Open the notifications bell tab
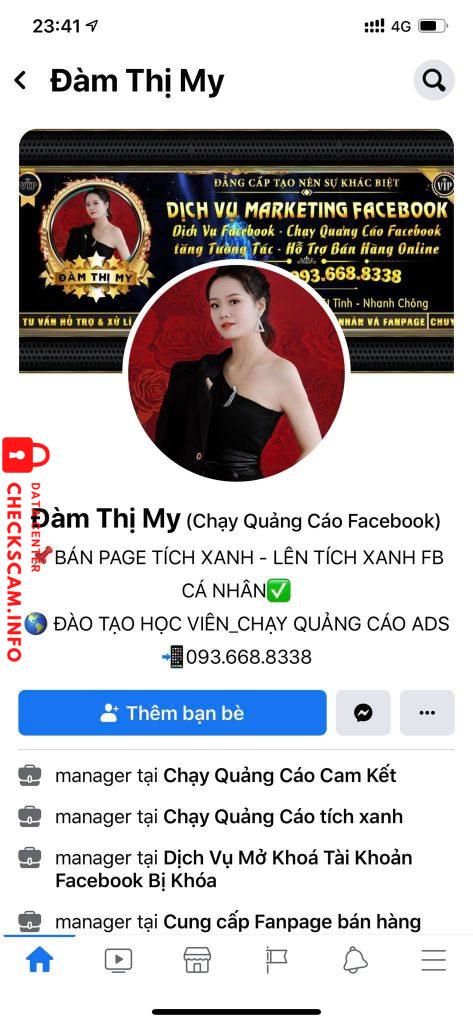This screenshot has height=1024, width=473. pyautogui.click(x=355, y=960)
